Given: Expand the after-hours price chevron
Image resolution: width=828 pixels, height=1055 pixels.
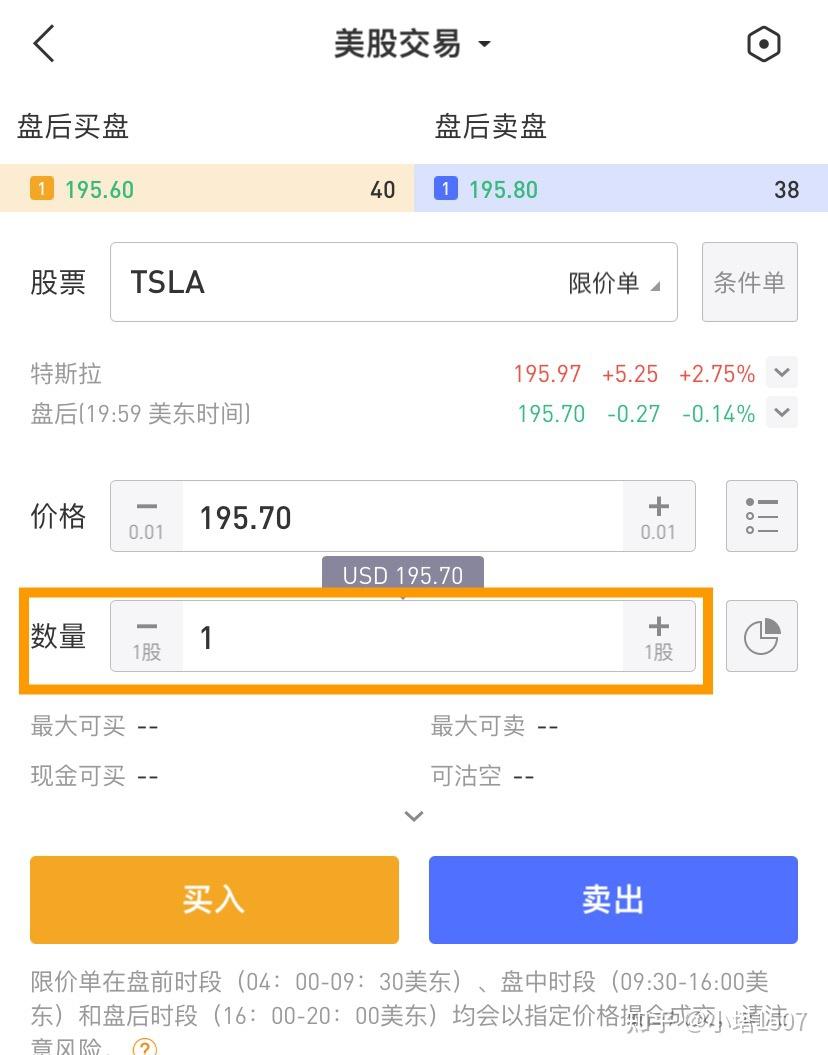Looking at the screenshot, I should tap(781, 412).
